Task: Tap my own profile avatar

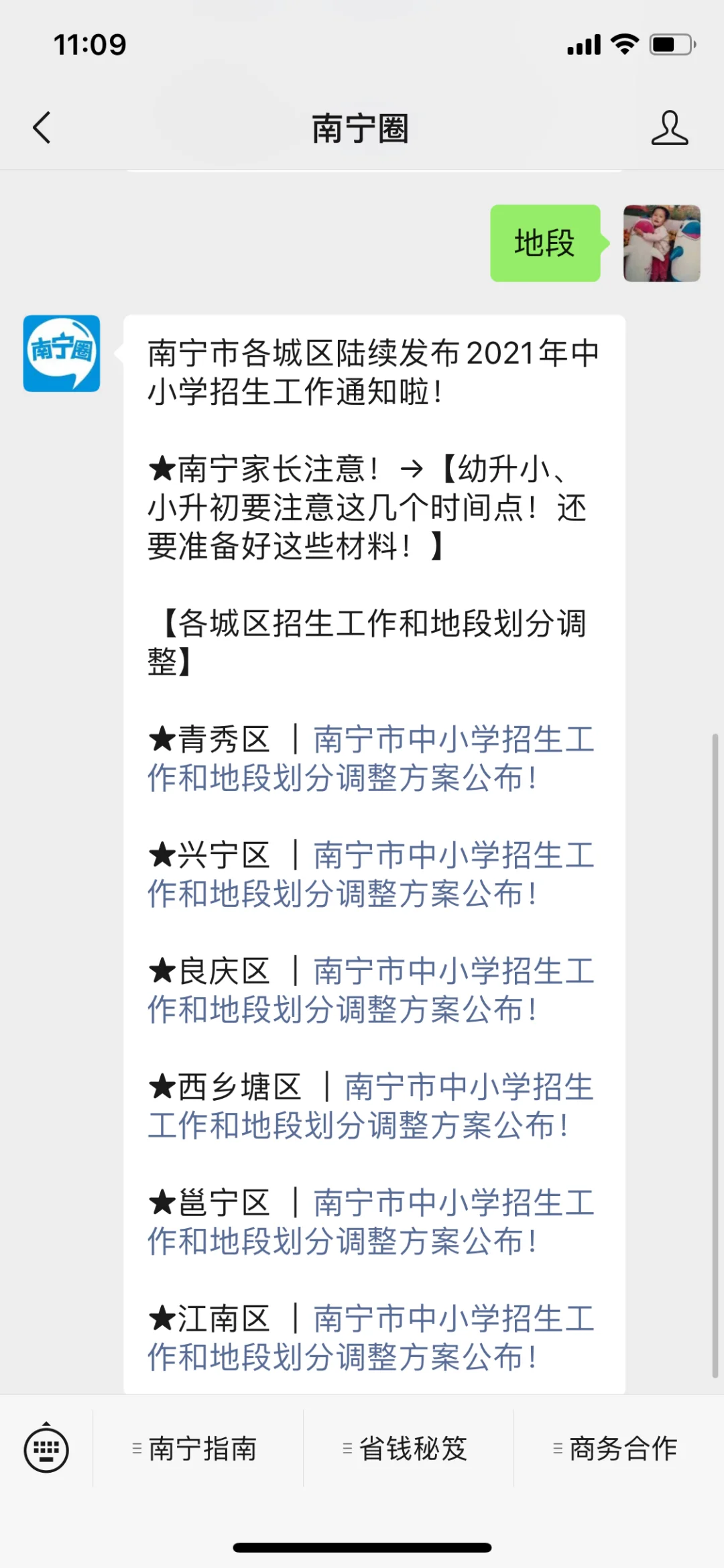Action: [x=662, y=243]
